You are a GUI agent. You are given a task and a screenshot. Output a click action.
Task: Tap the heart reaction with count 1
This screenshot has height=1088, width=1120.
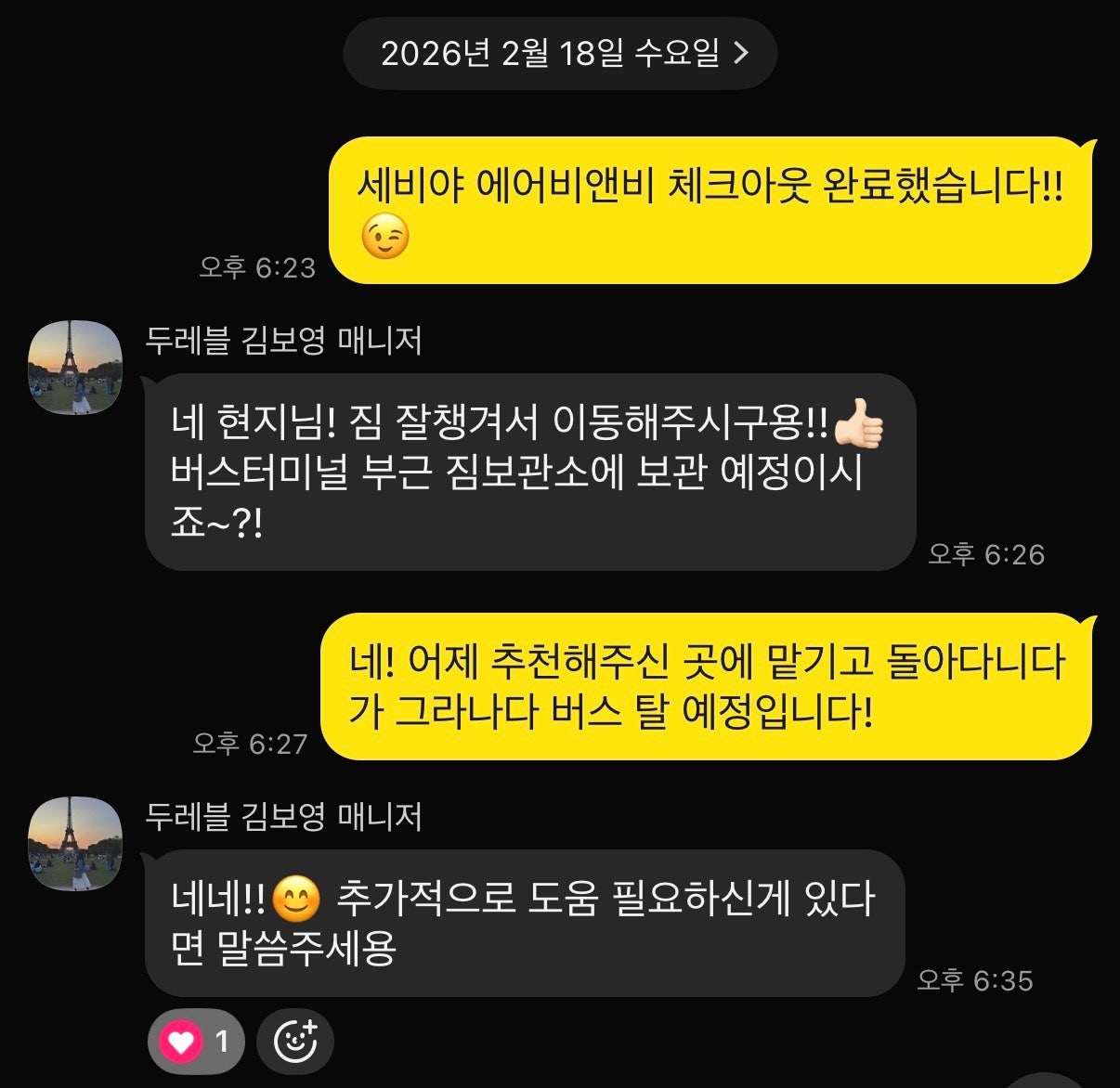[196, 1042]
